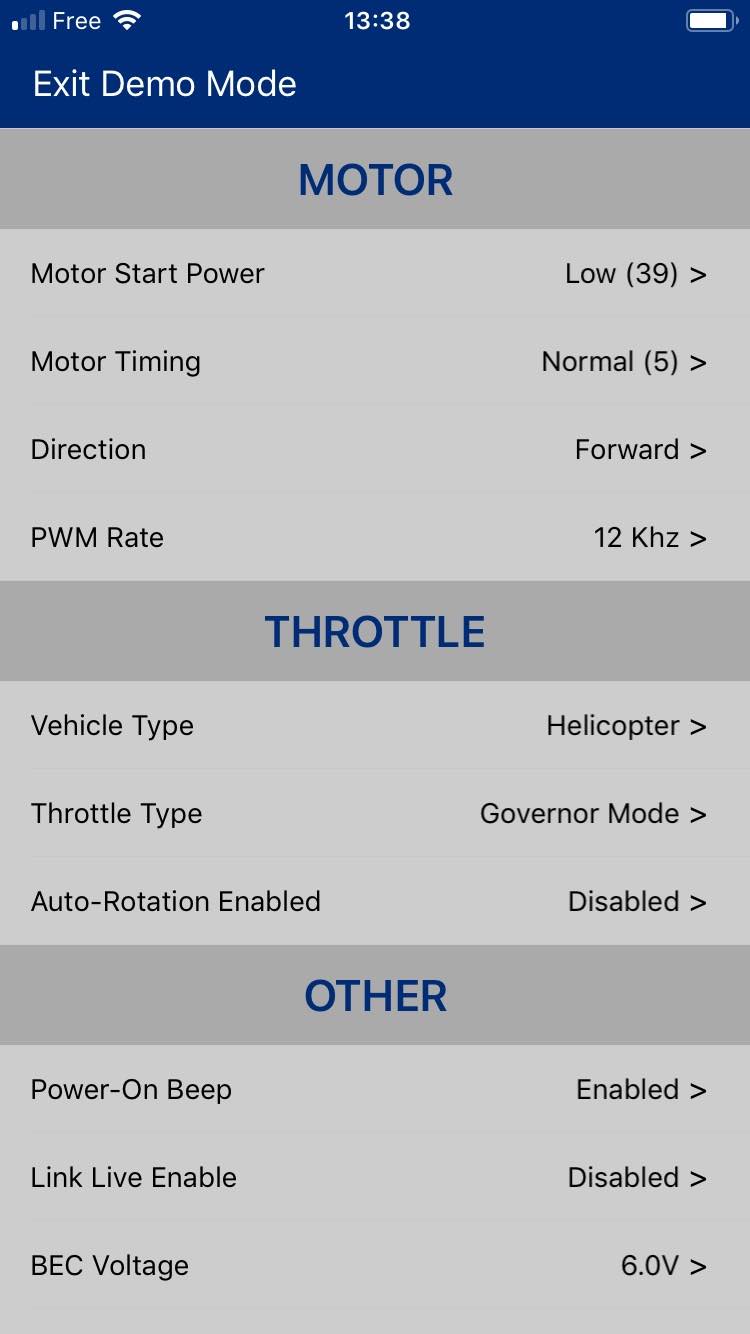Tap Exit Demo Mode
The image size is (750, 1334).
165,84
